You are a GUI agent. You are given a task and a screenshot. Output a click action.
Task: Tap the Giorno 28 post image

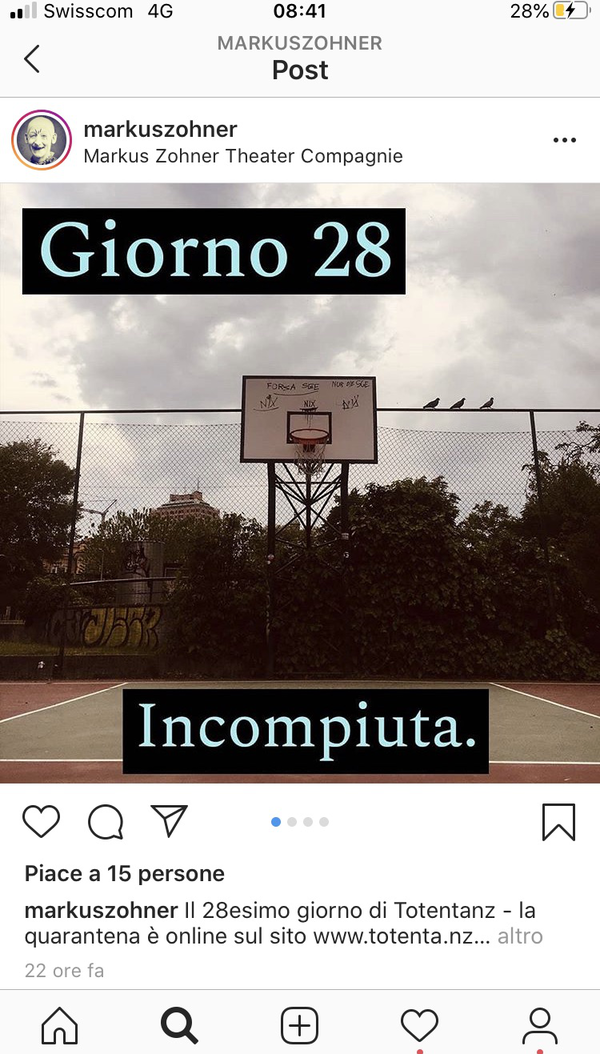300,480
